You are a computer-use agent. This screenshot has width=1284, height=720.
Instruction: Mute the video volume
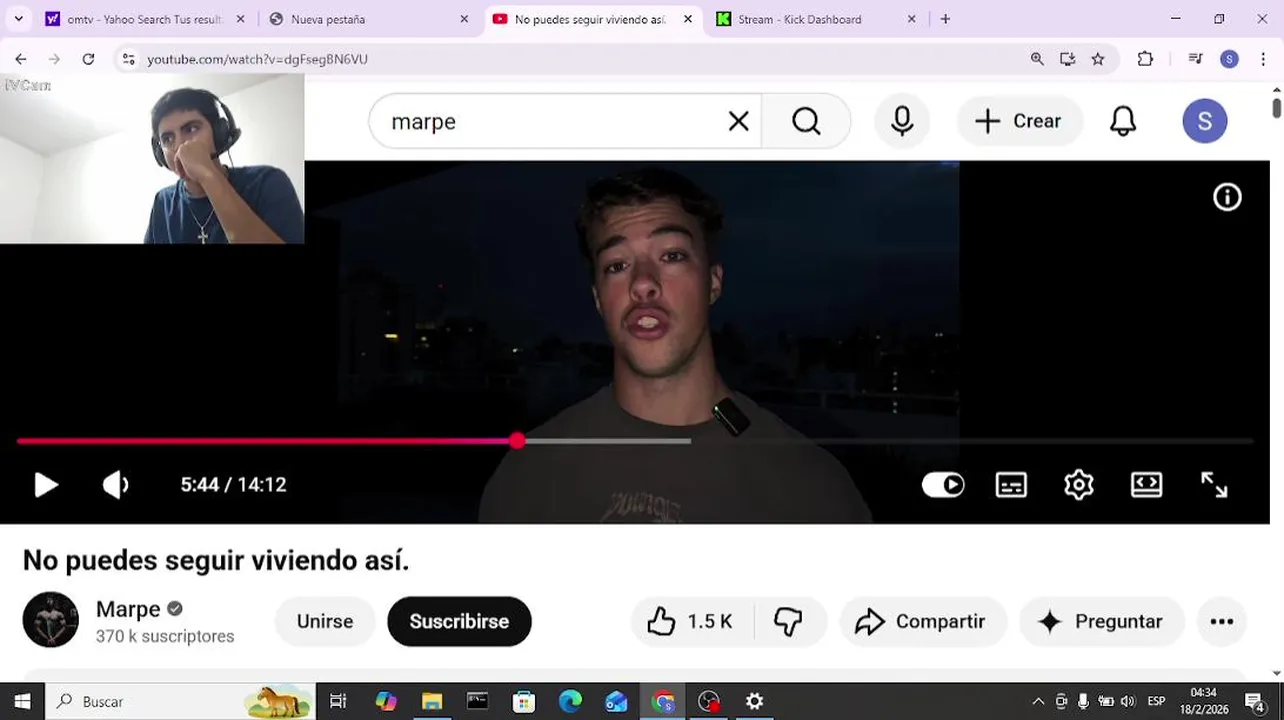pos(116,485)
